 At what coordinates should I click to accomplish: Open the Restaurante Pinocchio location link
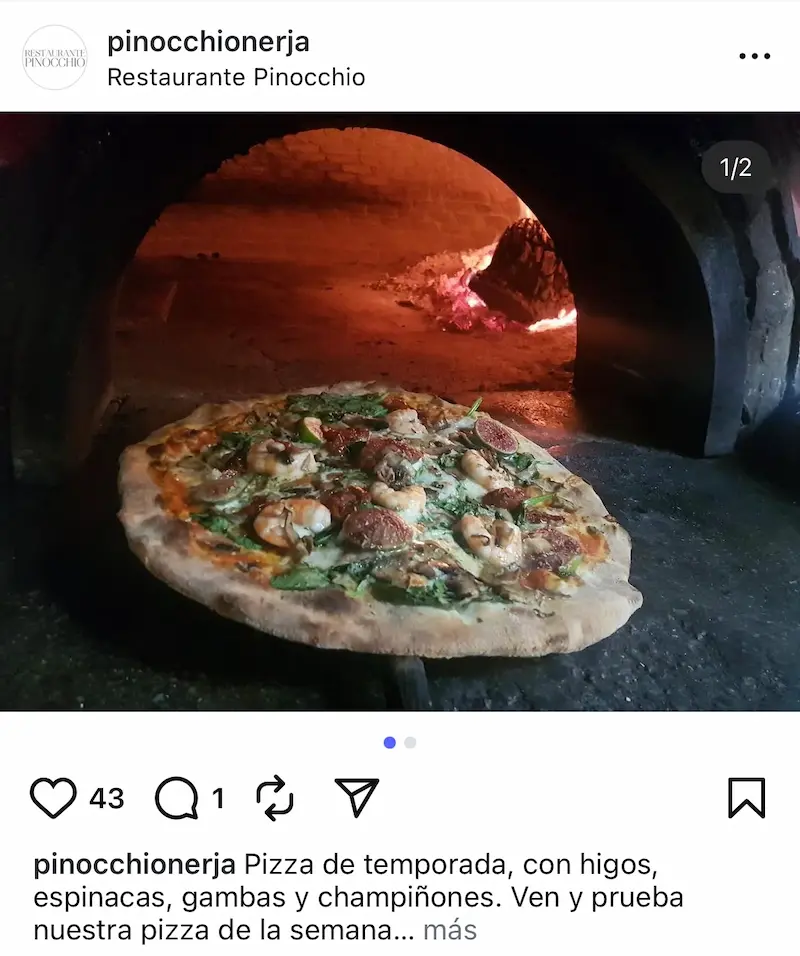(x=236, y=77)
